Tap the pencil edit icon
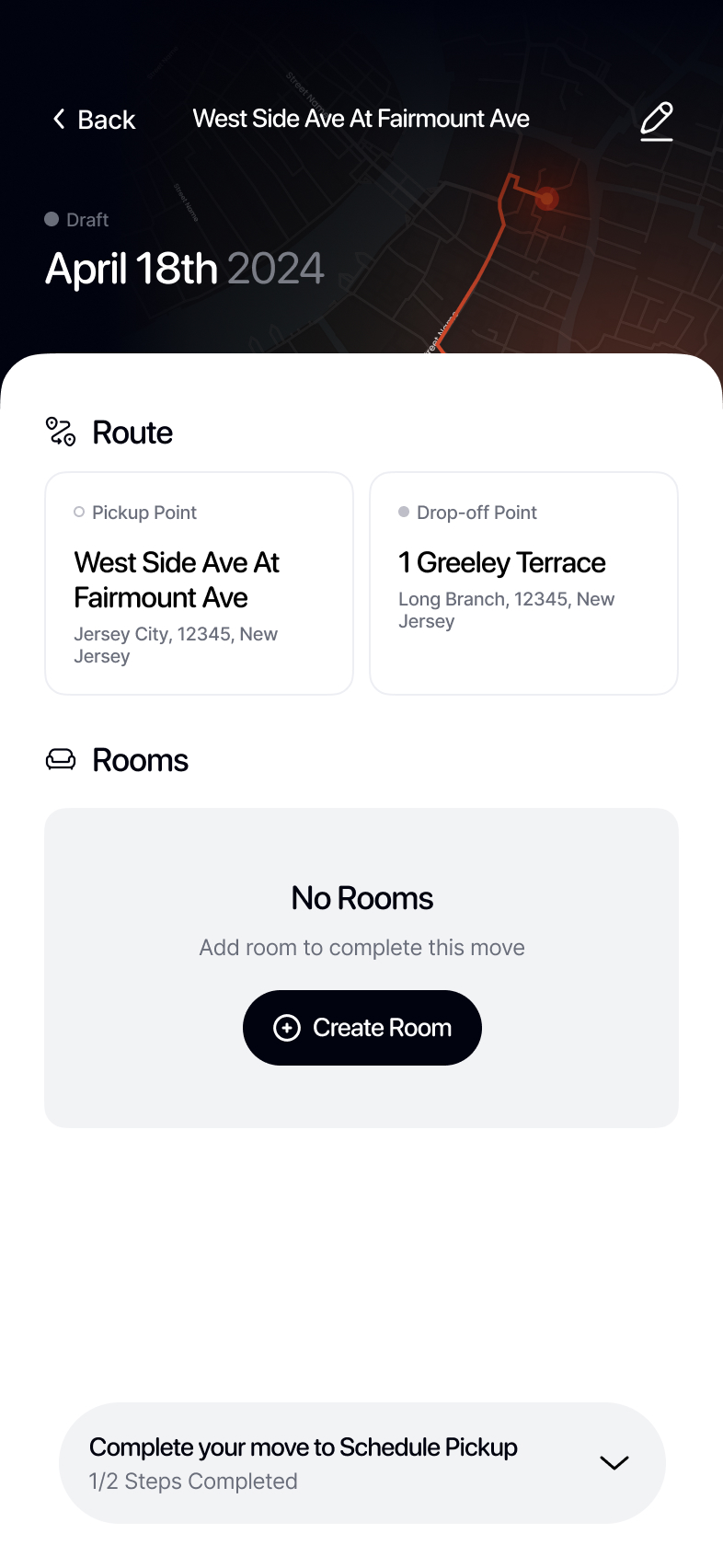Image resolution: width=723 pixels, height=1568 pixels. (657, 121)
